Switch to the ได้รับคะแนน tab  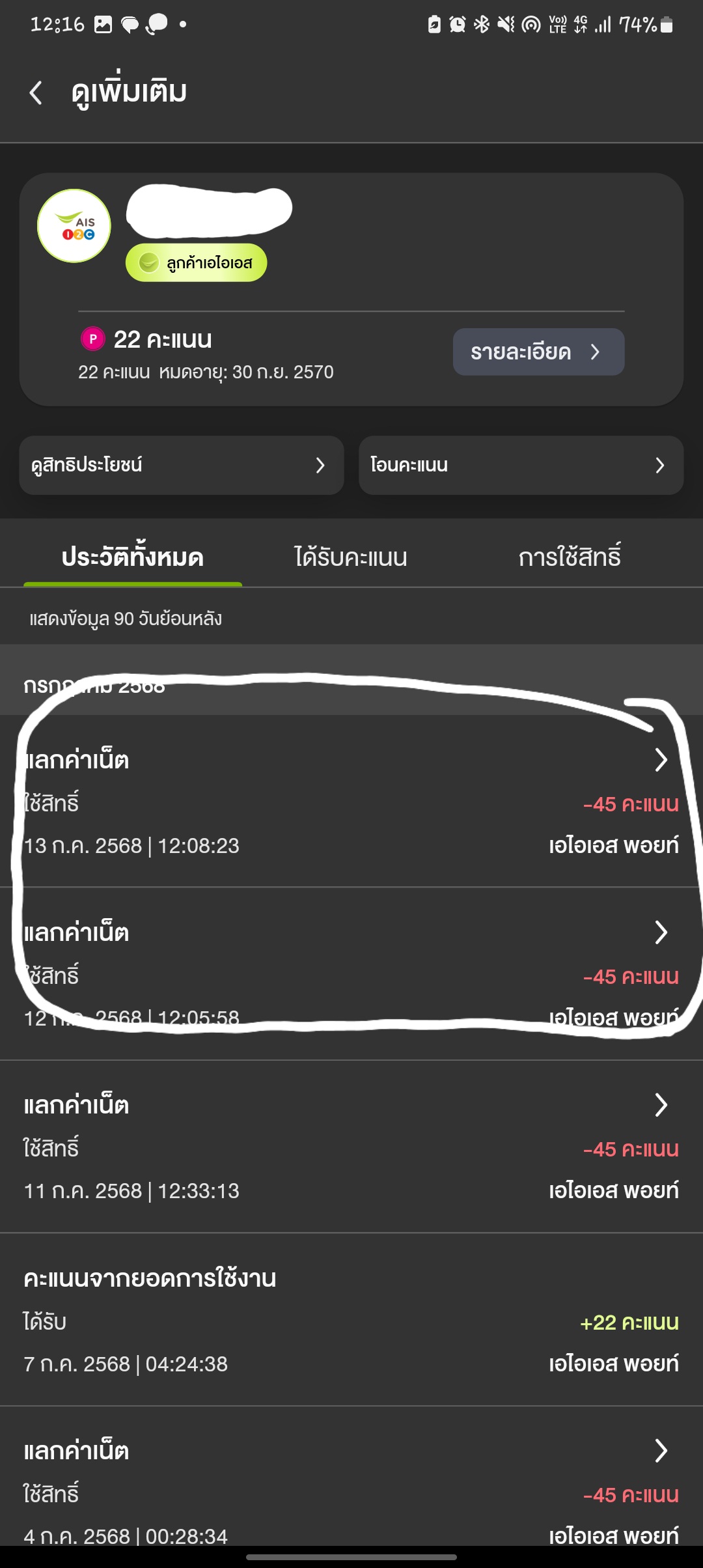pyautogui.click(x=351, y=557)
